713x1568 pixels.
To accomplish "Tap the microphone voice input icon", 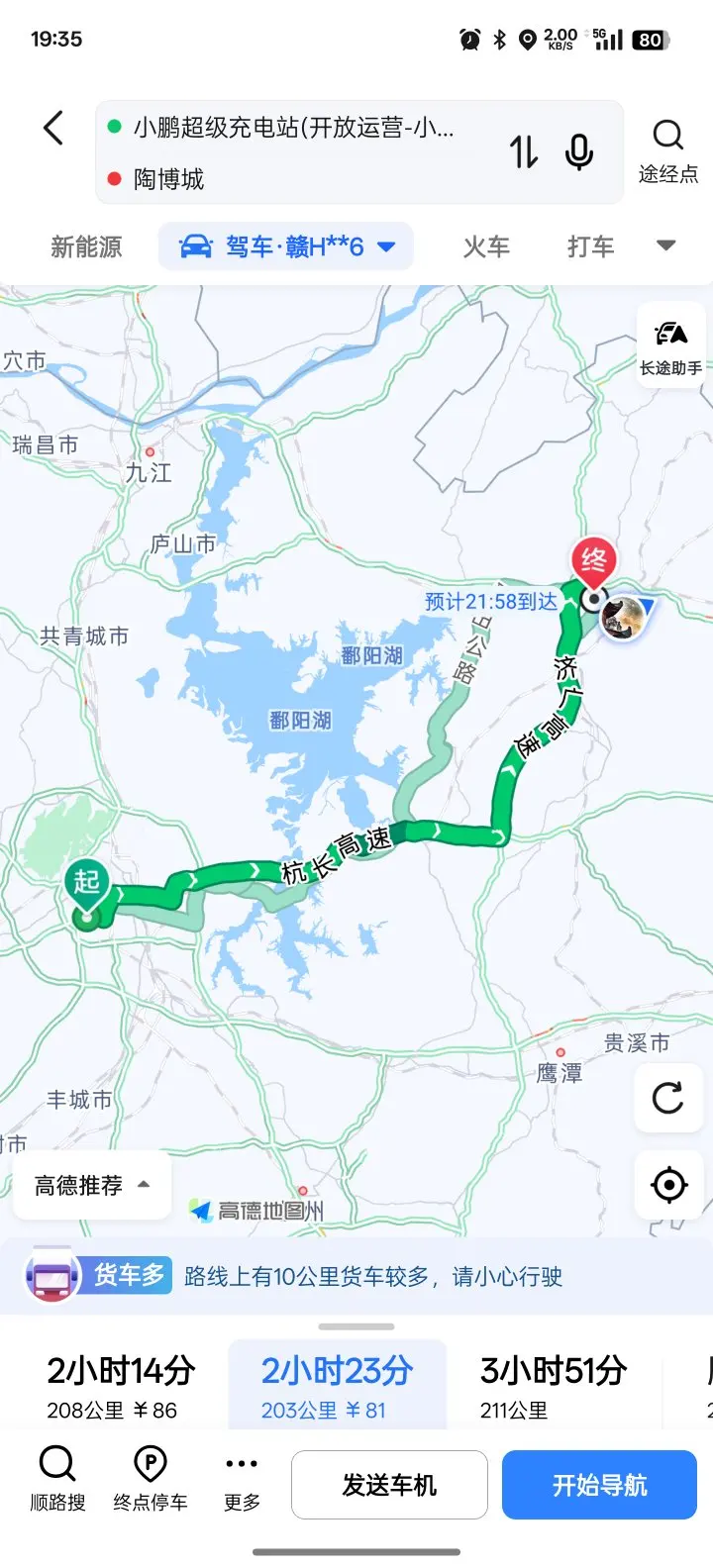I will 579,151.
